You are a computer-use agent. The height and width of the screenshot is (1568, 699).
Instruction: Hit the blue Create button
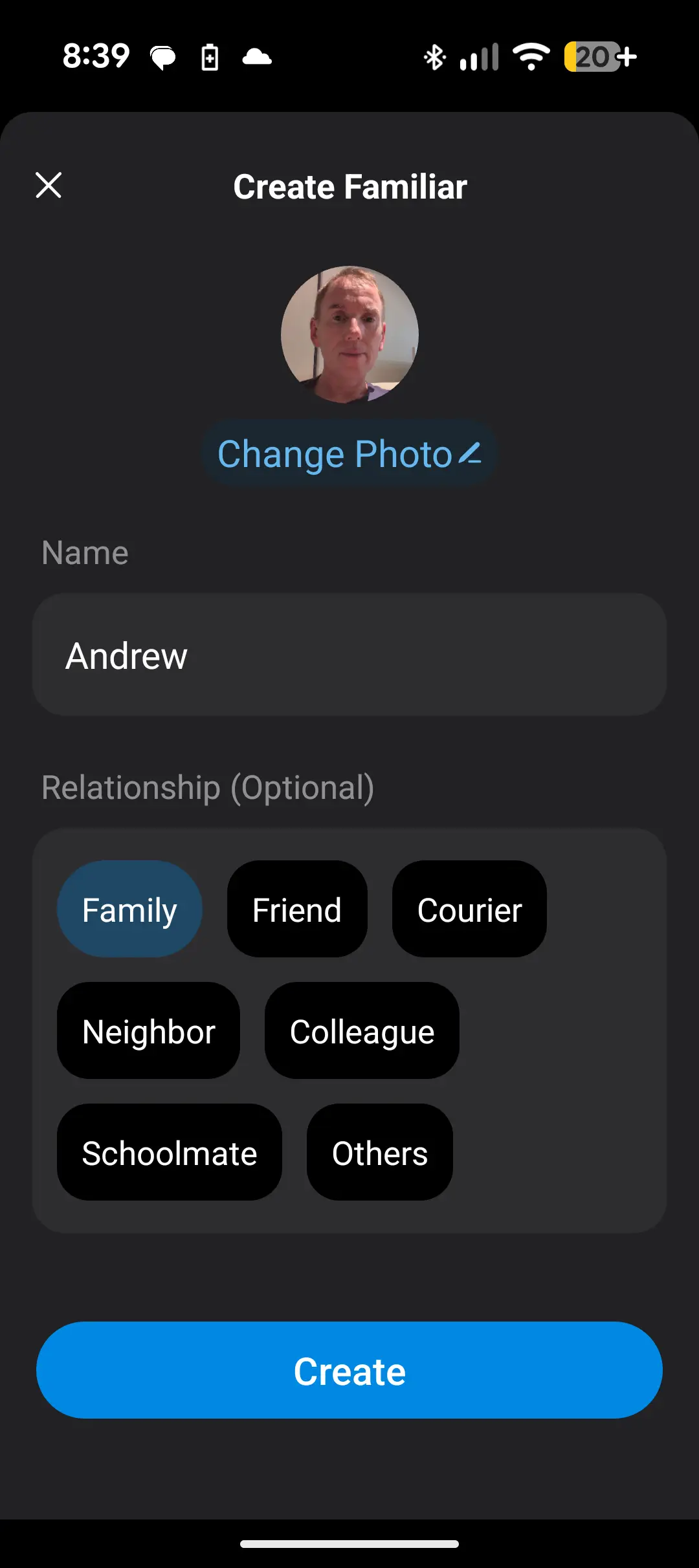pyautogui.click(x=349, y=1370)
